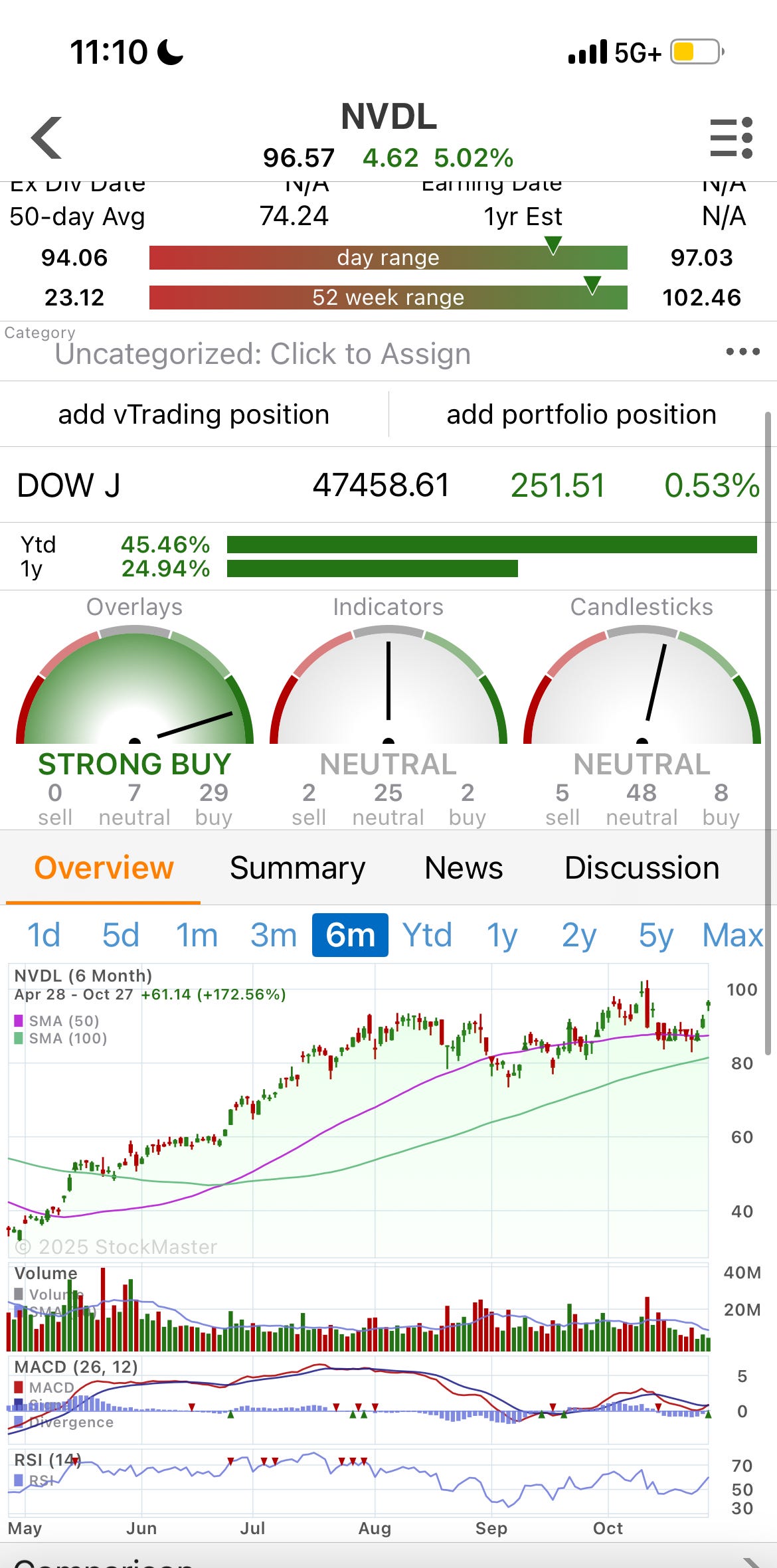Image resolution: width=777 pixels, height=1568 pixels.
Task: Add a vTrading position
Action: tap(194, 414)
